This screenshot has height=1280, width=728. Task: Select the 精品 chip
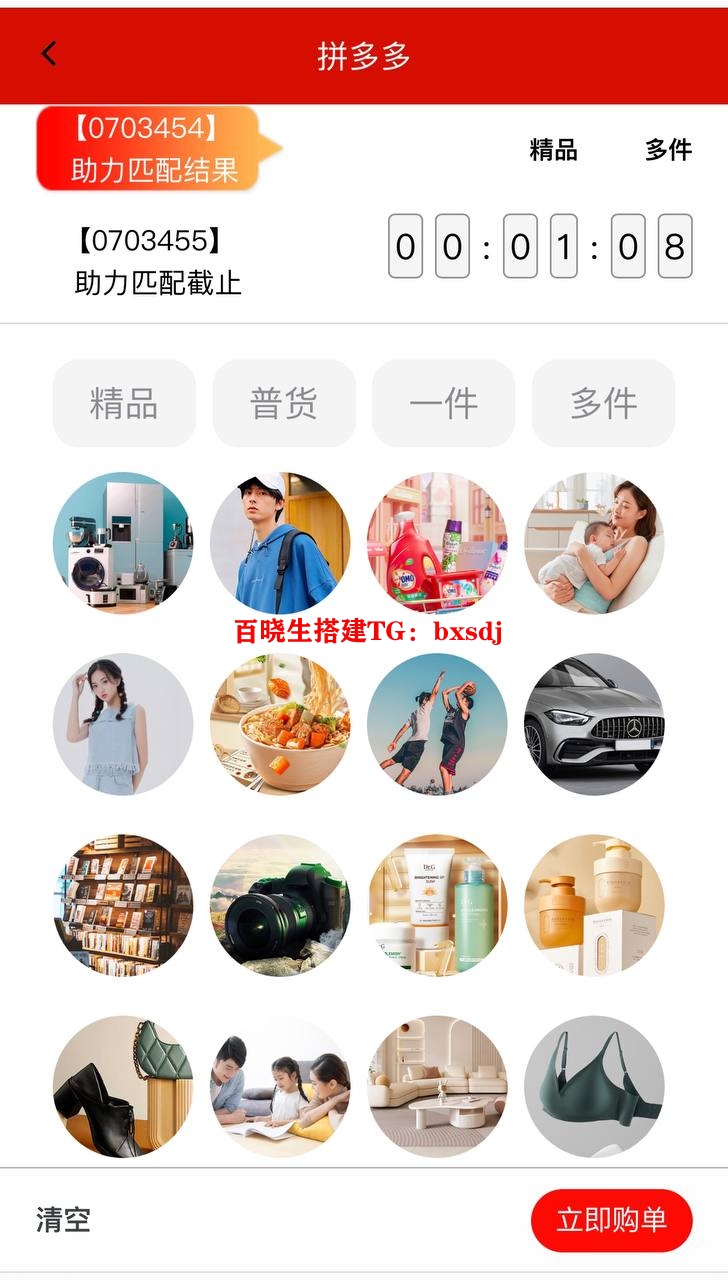pos(124,403)
